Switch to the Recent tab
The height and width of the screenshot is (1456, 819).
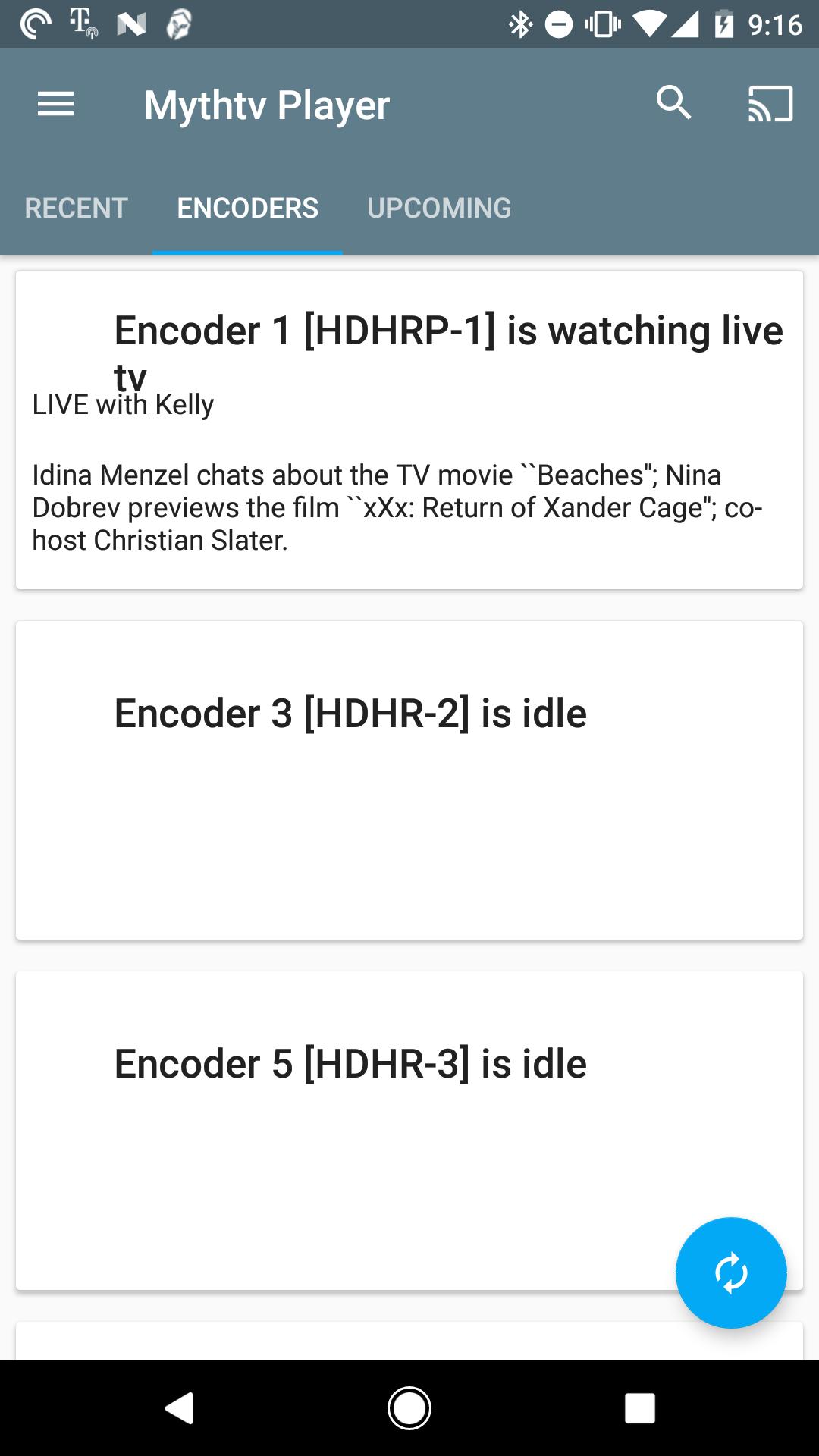click(76, 208)
